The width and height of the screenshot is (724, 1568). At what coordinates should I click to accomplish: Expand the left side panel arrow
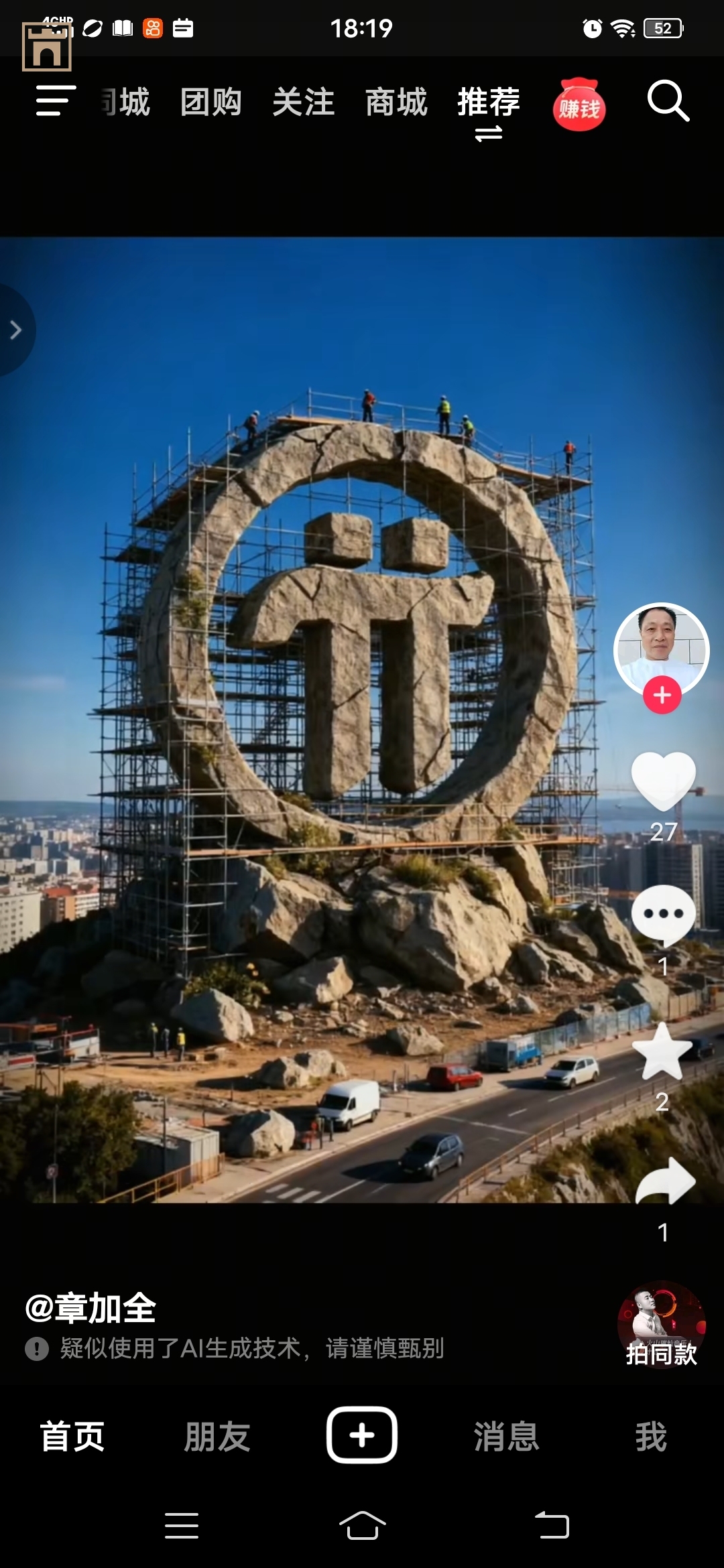[15, 330]
